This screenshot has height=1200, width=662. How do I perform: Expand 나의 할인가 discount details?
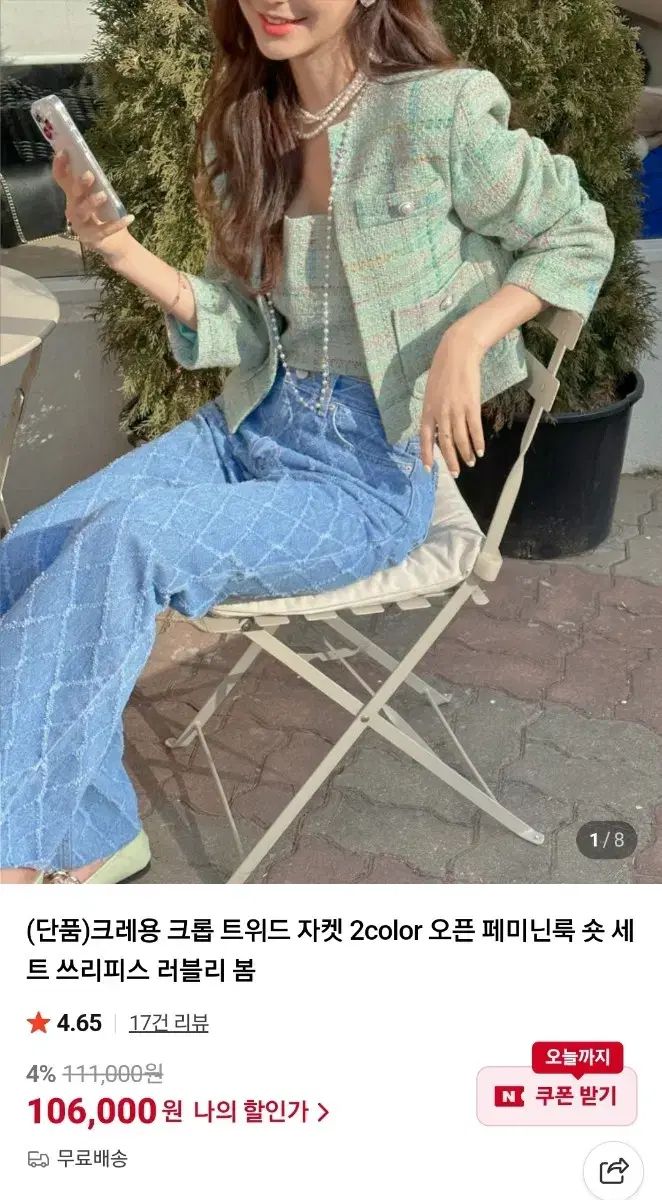tap(261, 1111)
